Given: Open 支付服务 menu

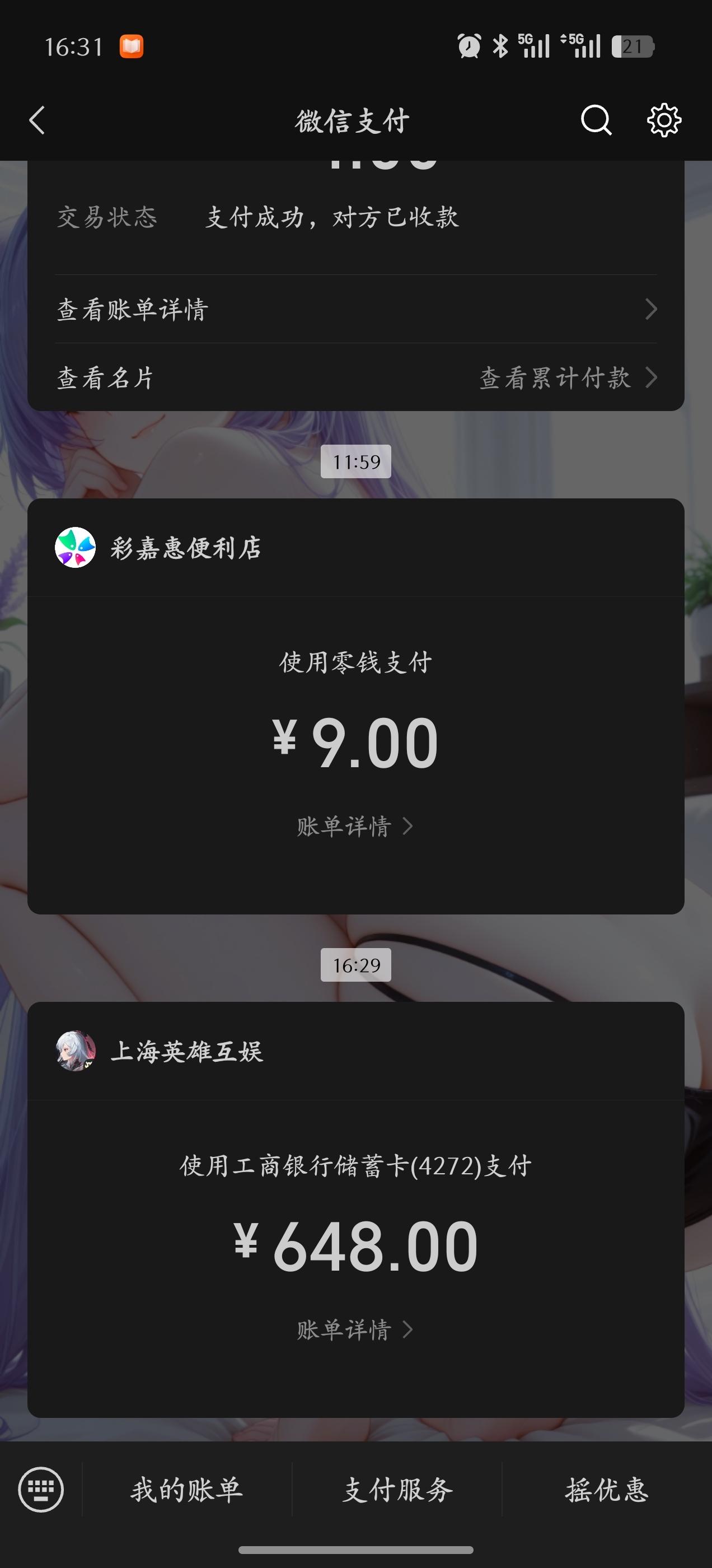Looking at the screenshot, I should pos(397,1490).
